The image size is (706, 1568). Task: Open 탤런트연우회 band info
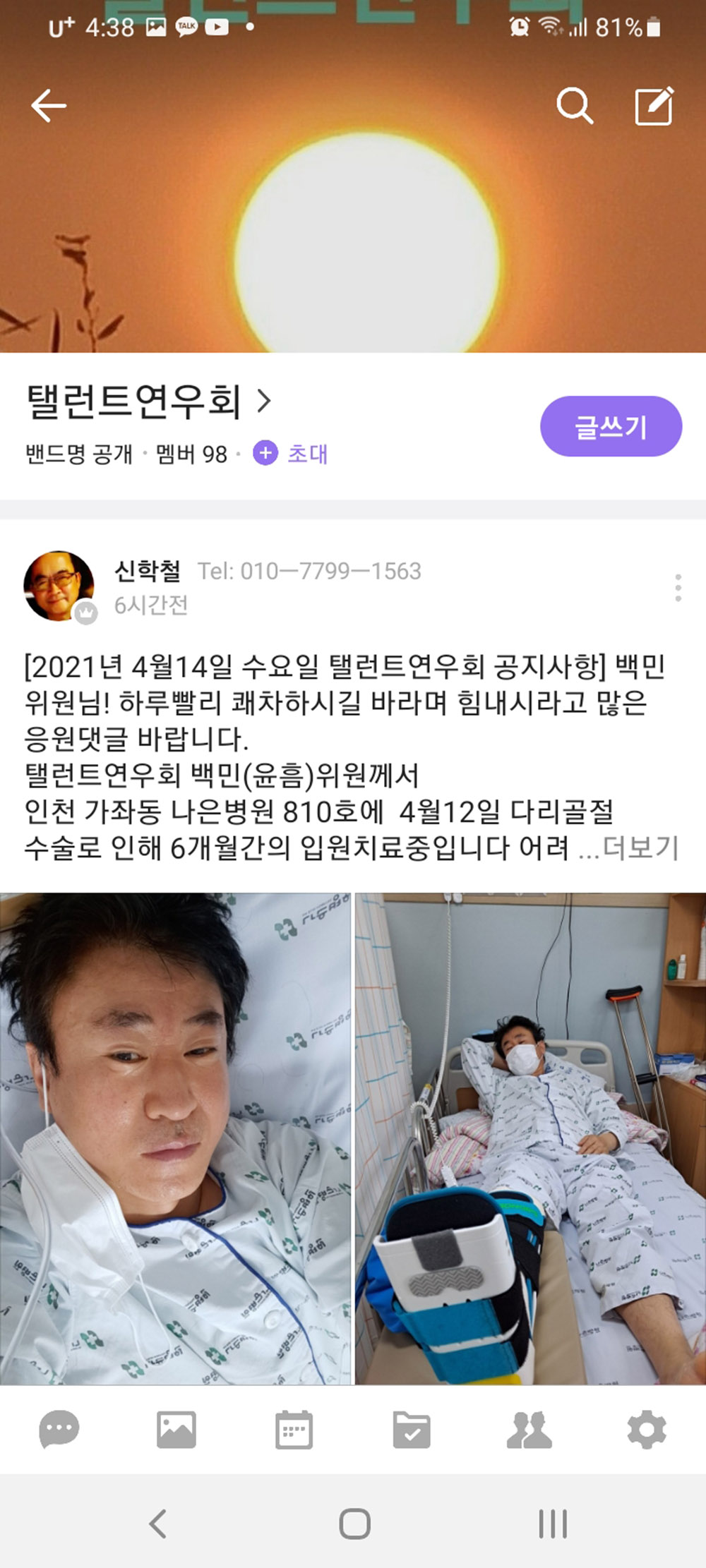[148, 402]
